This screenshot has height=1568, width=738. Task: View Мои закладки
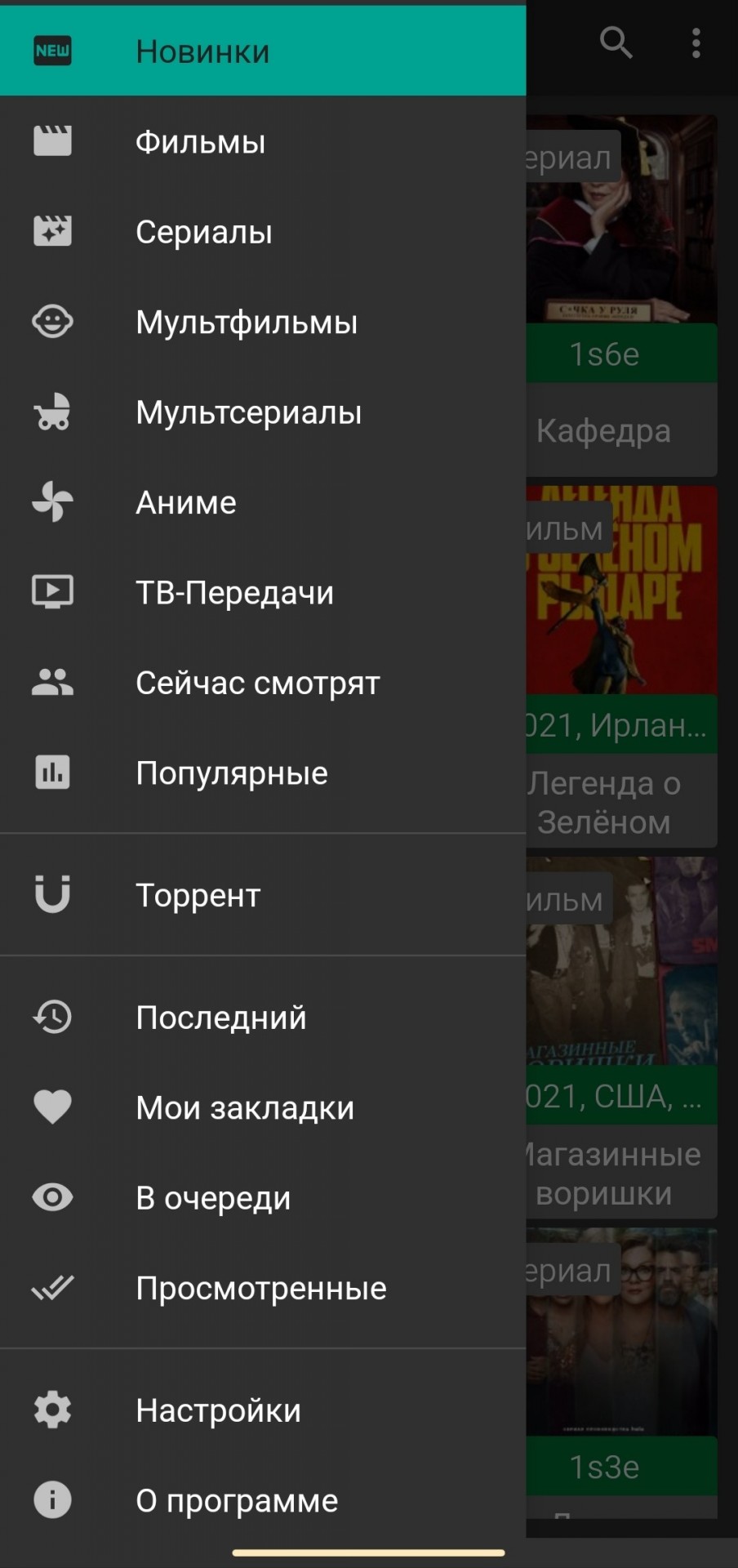click(x=245, y=1108)
